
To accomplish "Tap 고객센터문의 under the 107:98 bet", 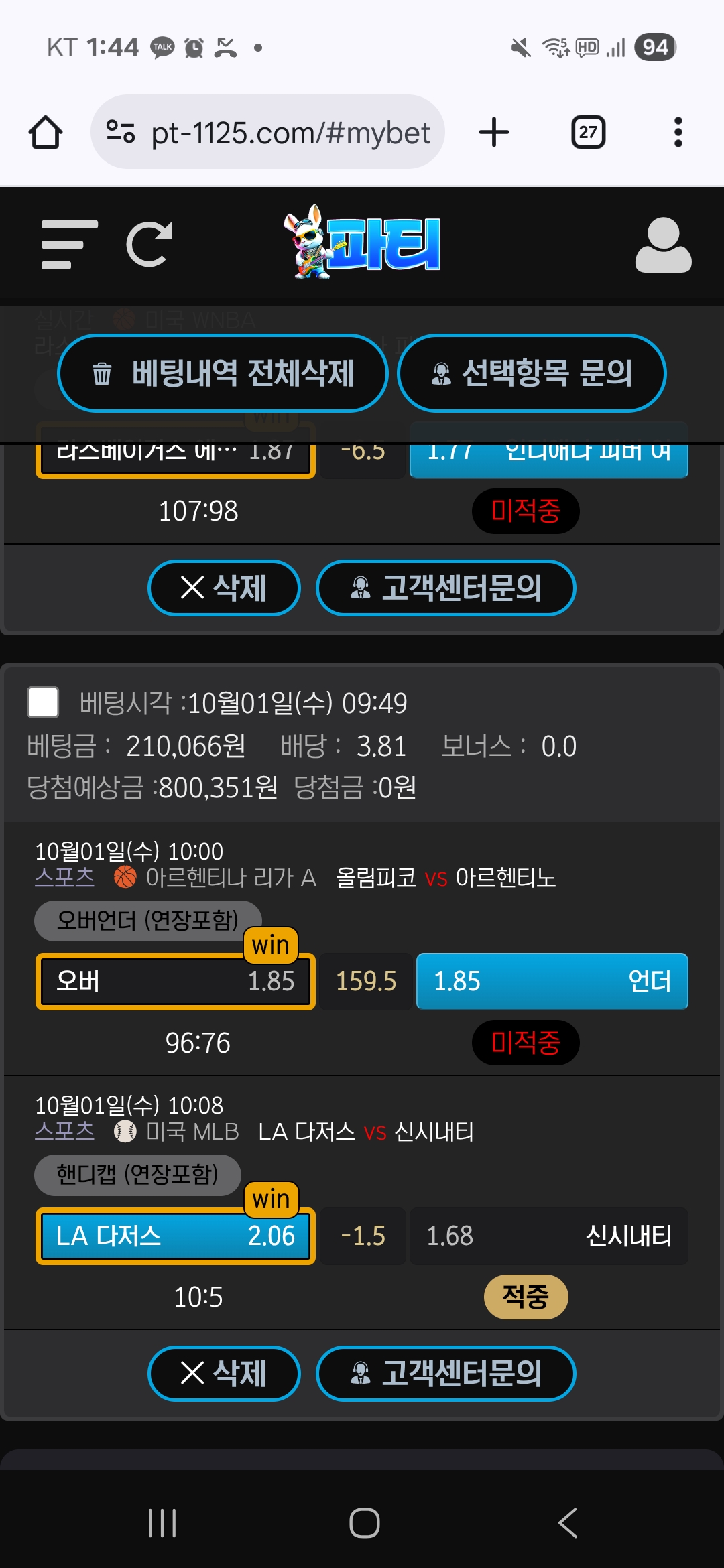I will point(446,588).
